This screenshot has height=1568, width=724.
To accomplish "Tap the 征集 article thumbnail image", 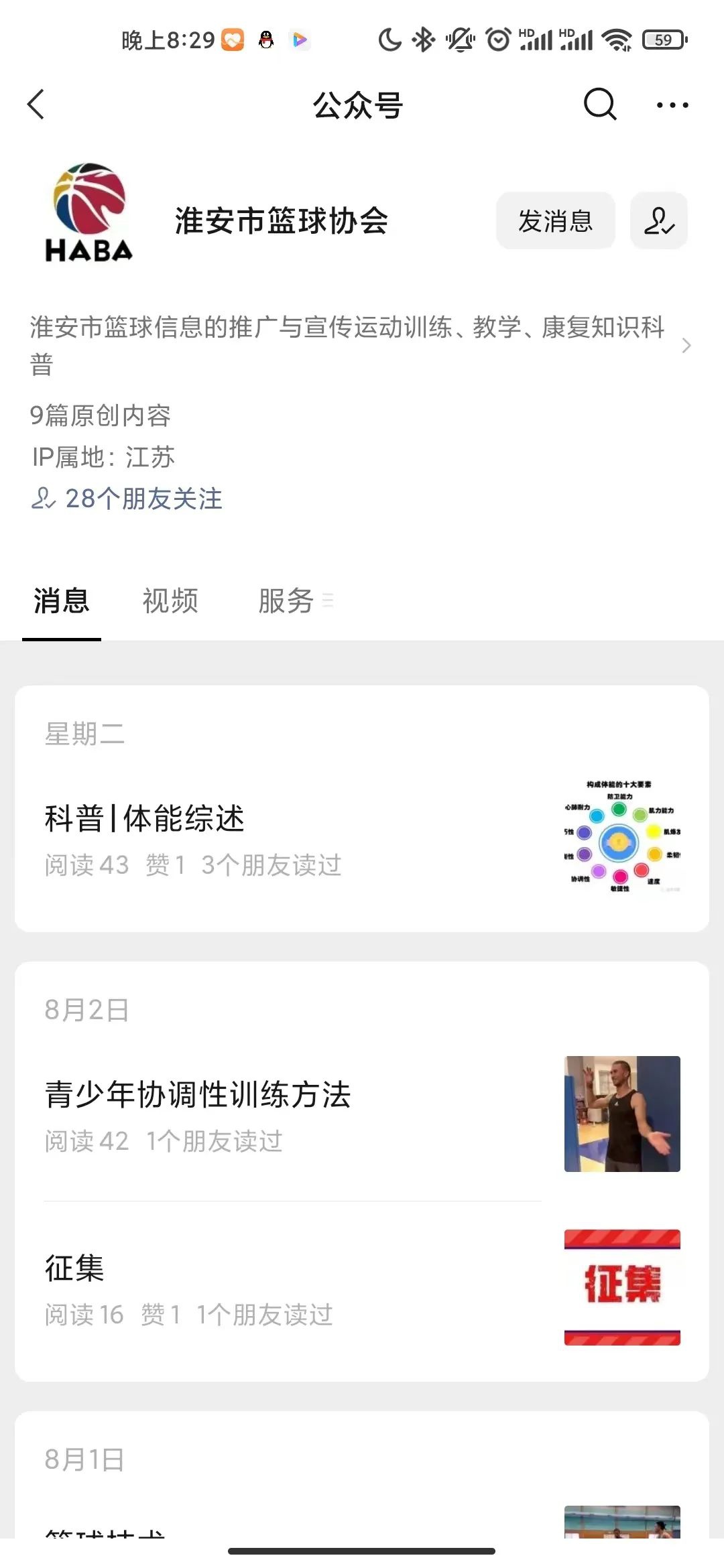I will (x=622, y=1287).
